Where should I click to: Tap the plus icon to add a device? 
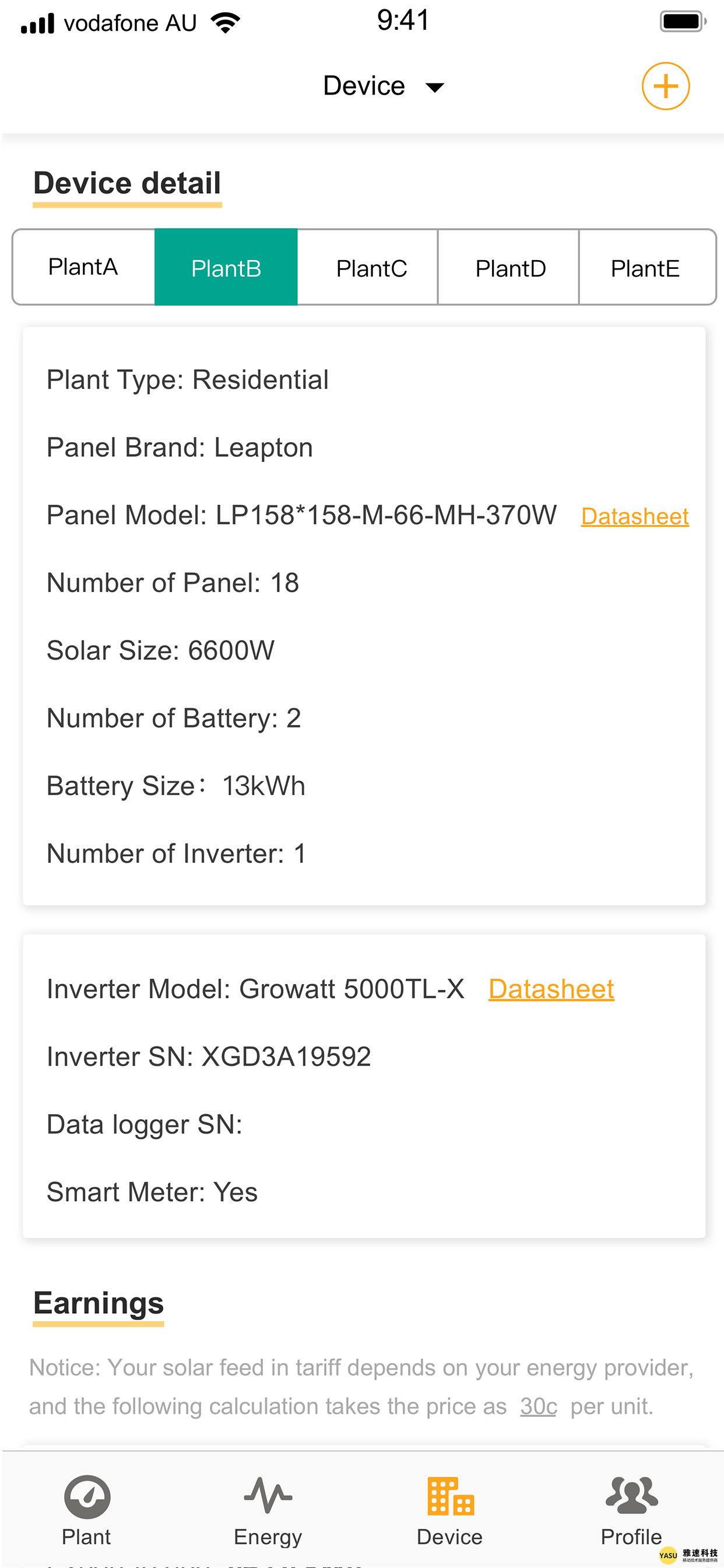pos(666,86)
